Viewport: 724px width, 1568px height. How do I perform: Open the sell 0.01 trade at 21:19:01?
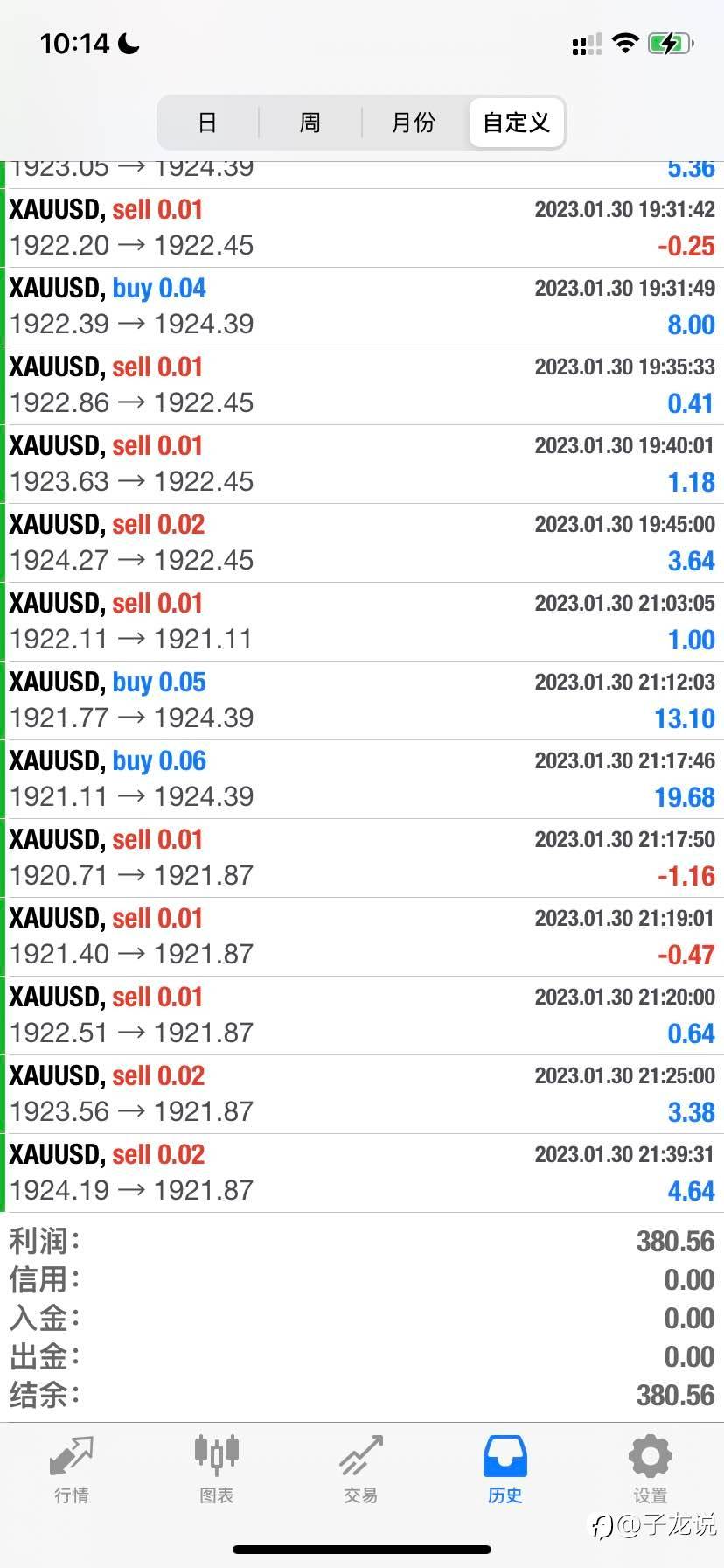click(362, 937)
